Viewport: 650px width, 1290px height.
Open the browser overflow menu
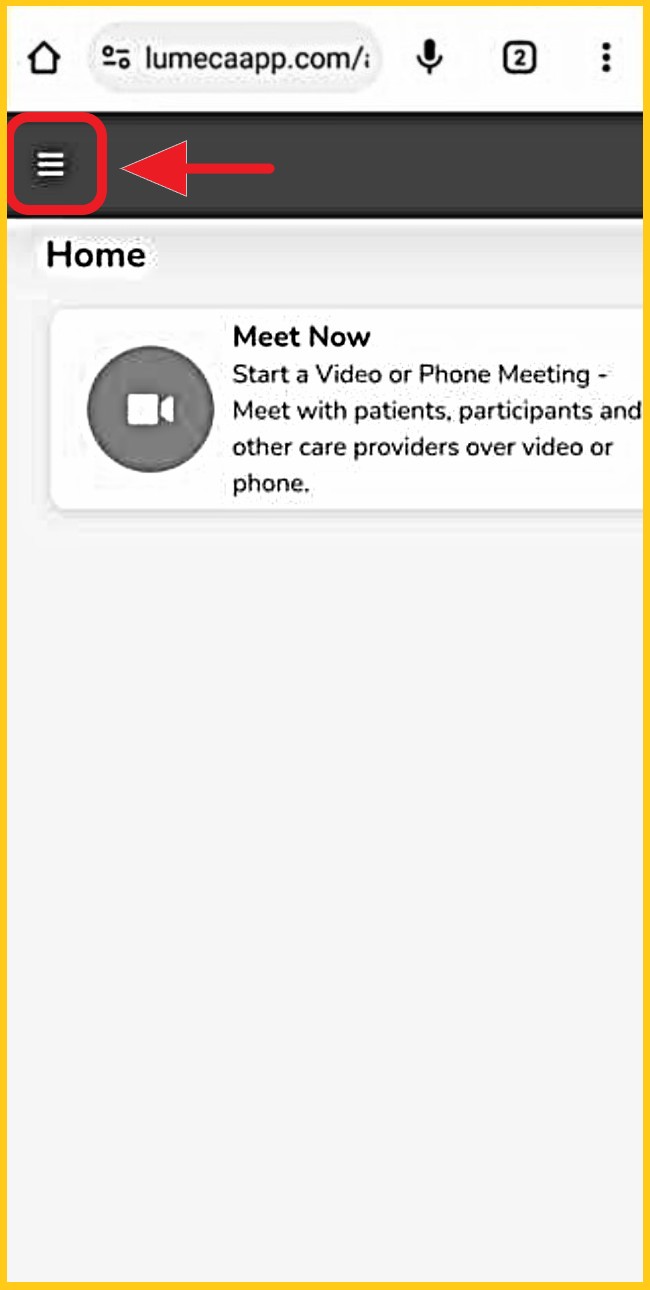tap(606, 58)
